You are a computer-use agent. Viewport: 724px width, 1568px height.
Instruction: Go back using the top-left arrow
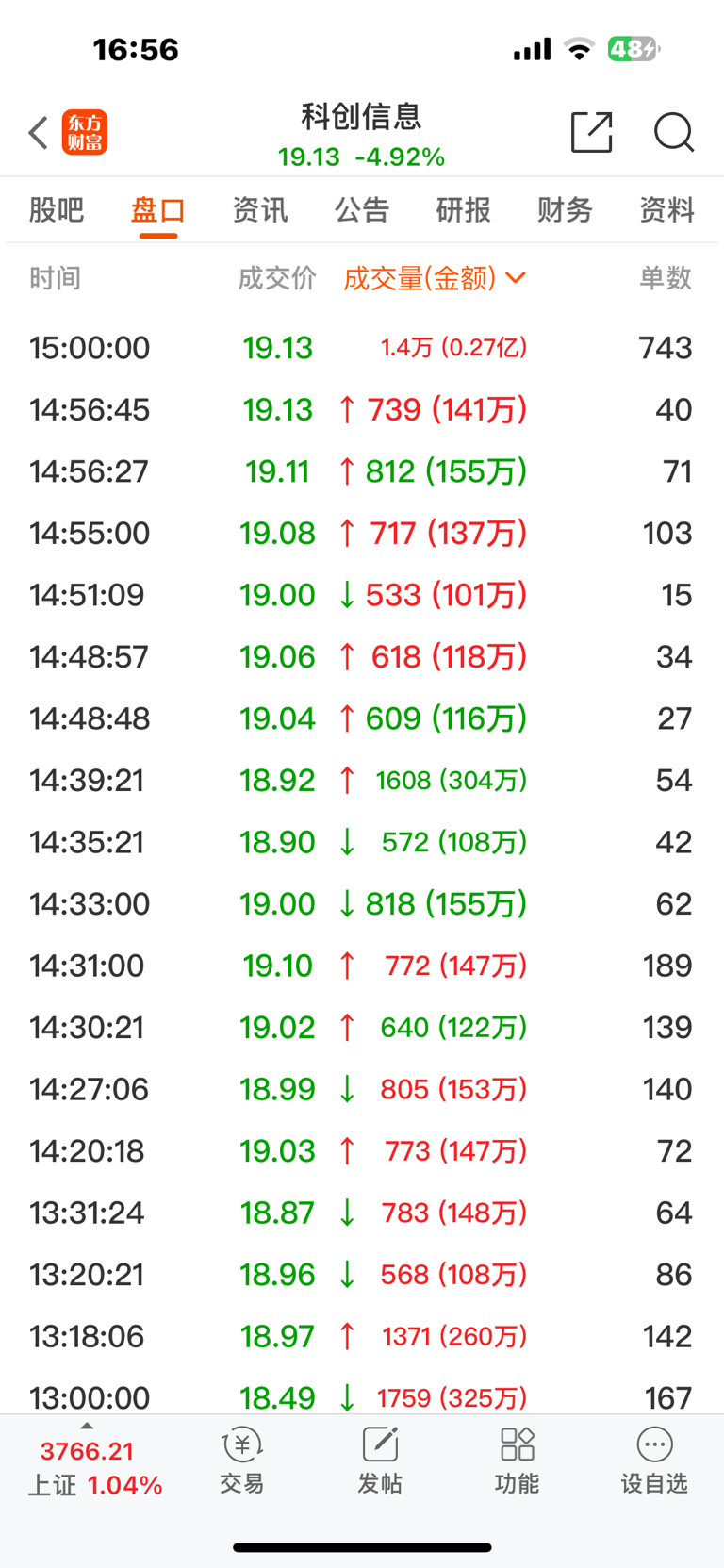pos(39,133)
